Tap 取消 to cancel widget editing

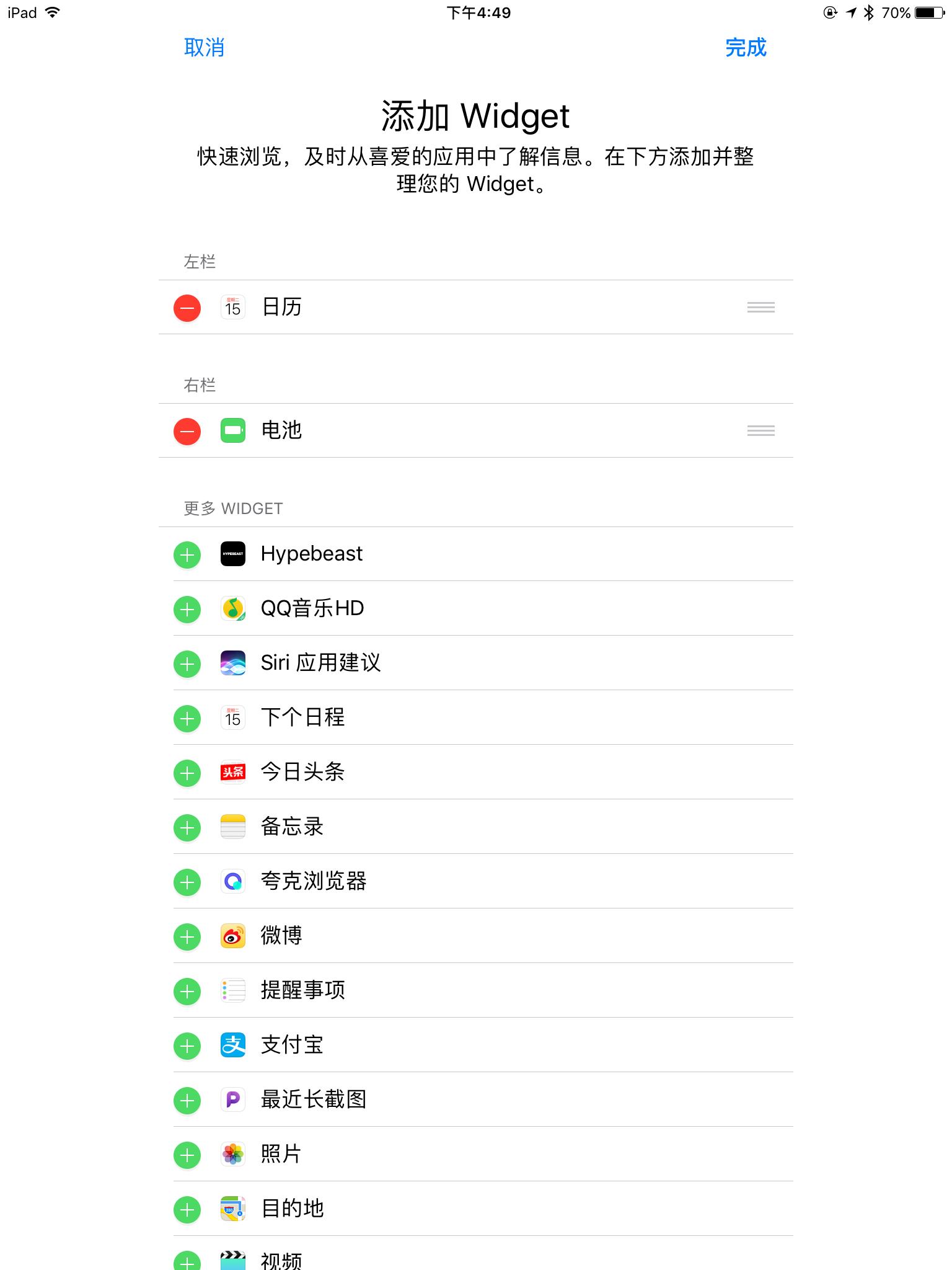point(205,47)
